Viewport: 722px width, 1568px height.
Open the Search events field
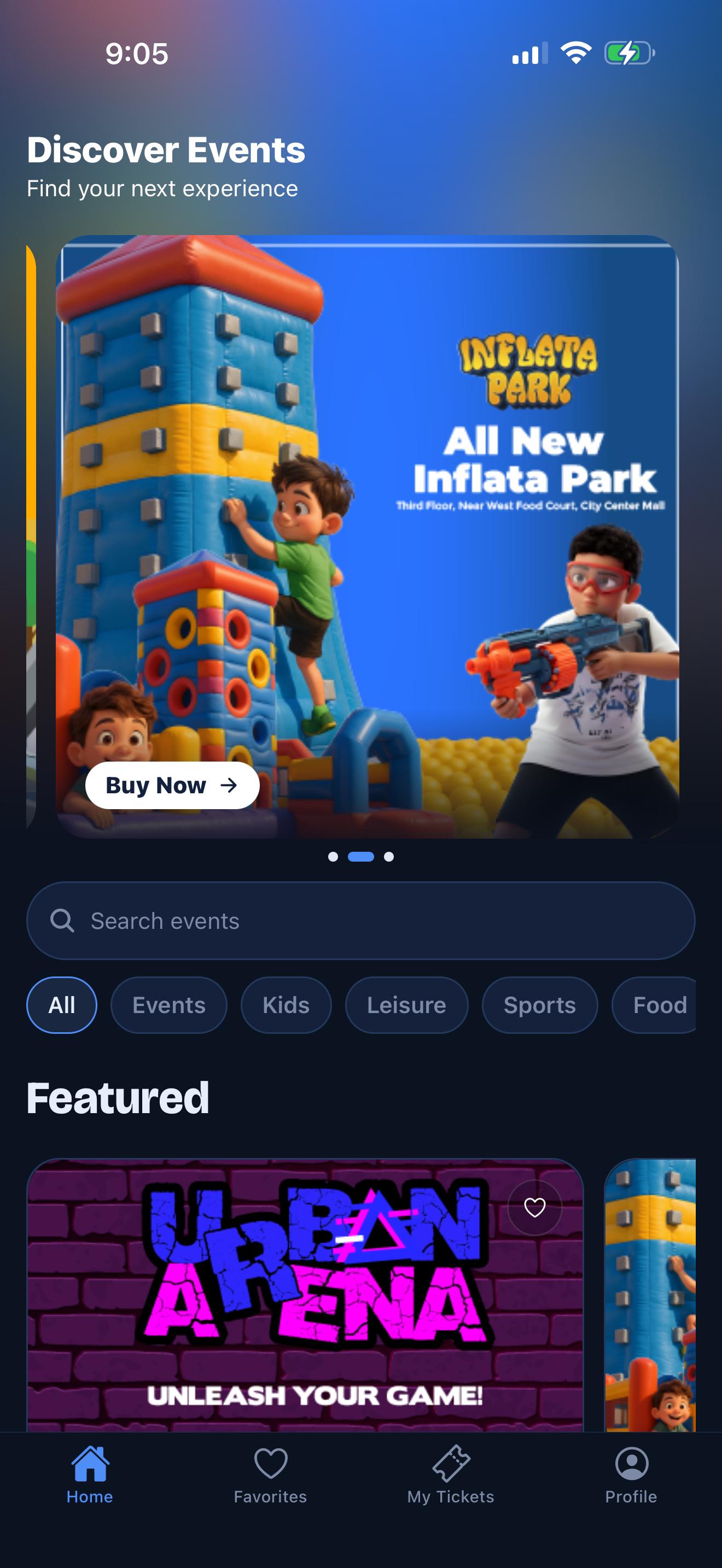[x=360, y=920]
